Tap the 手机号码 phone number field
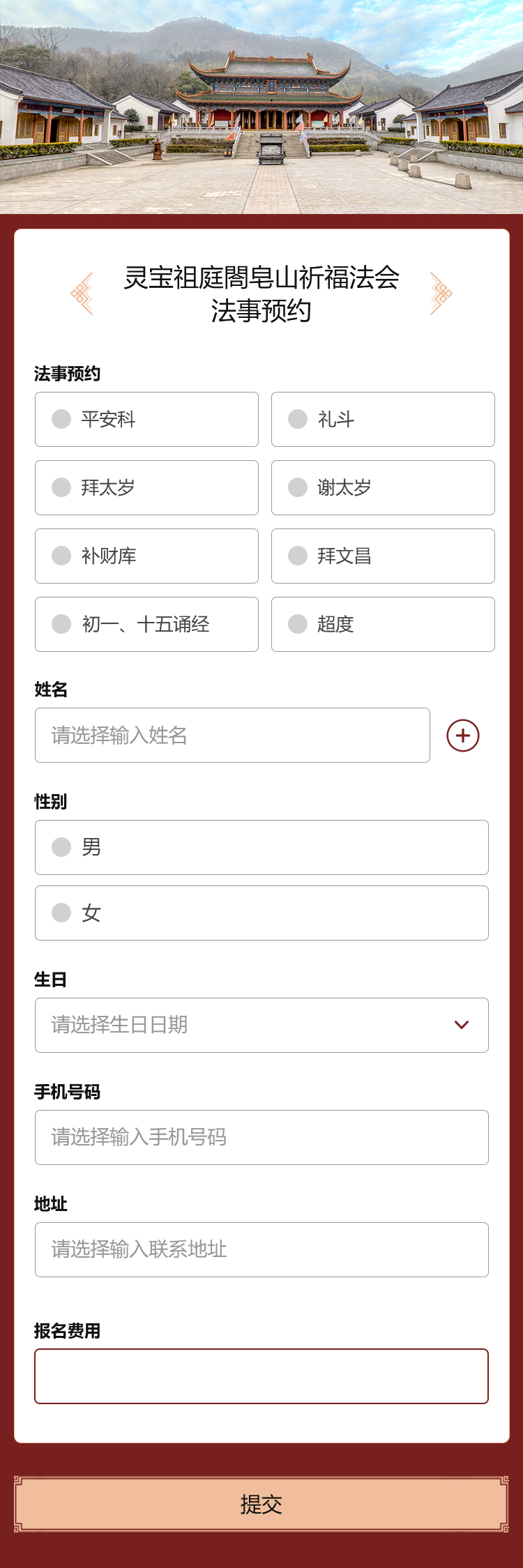523x1568 pixels. click(x=261, y=1137)
